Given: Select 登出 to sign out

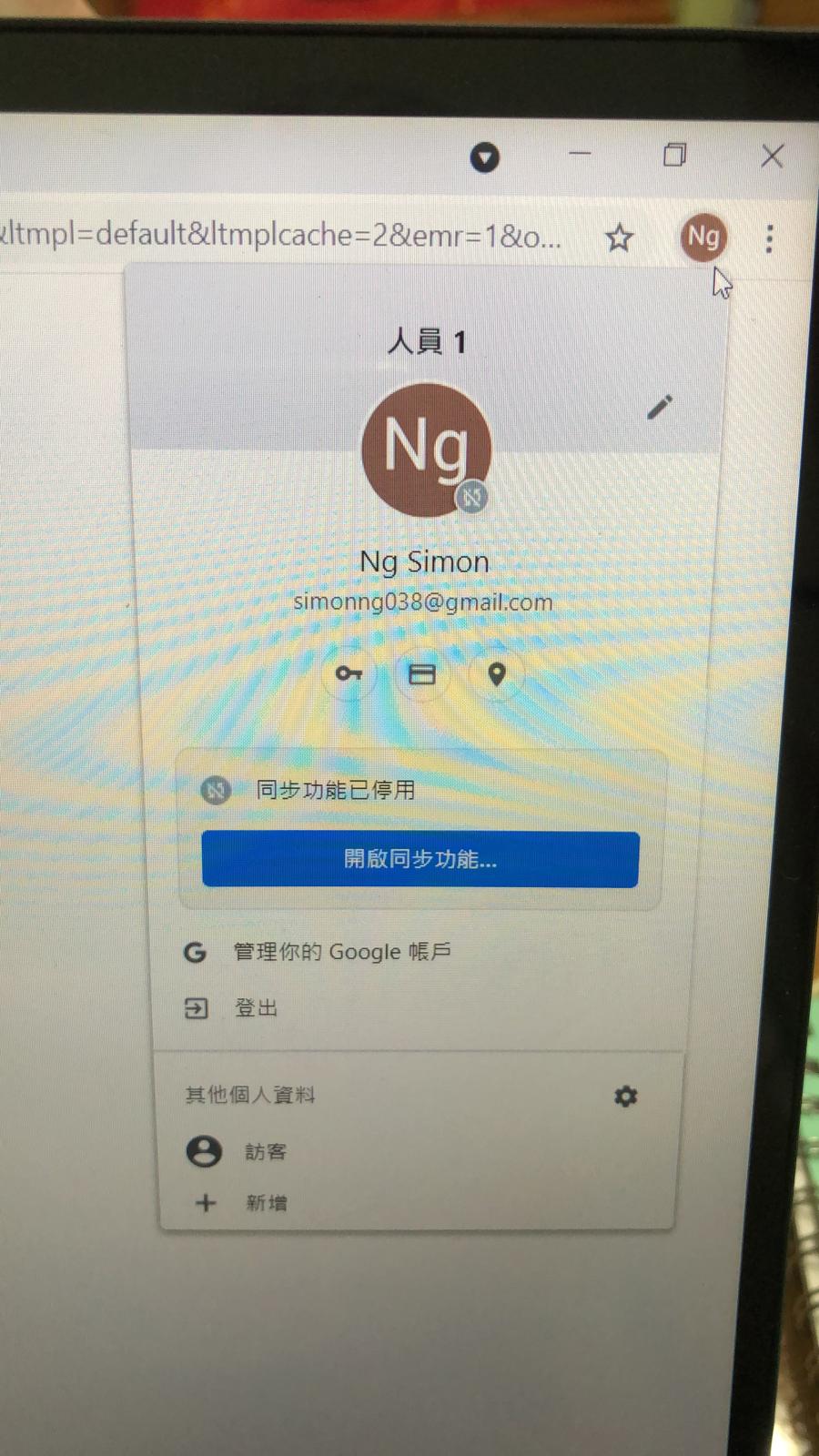Looking at the screenshot, I should [256, 1008].
